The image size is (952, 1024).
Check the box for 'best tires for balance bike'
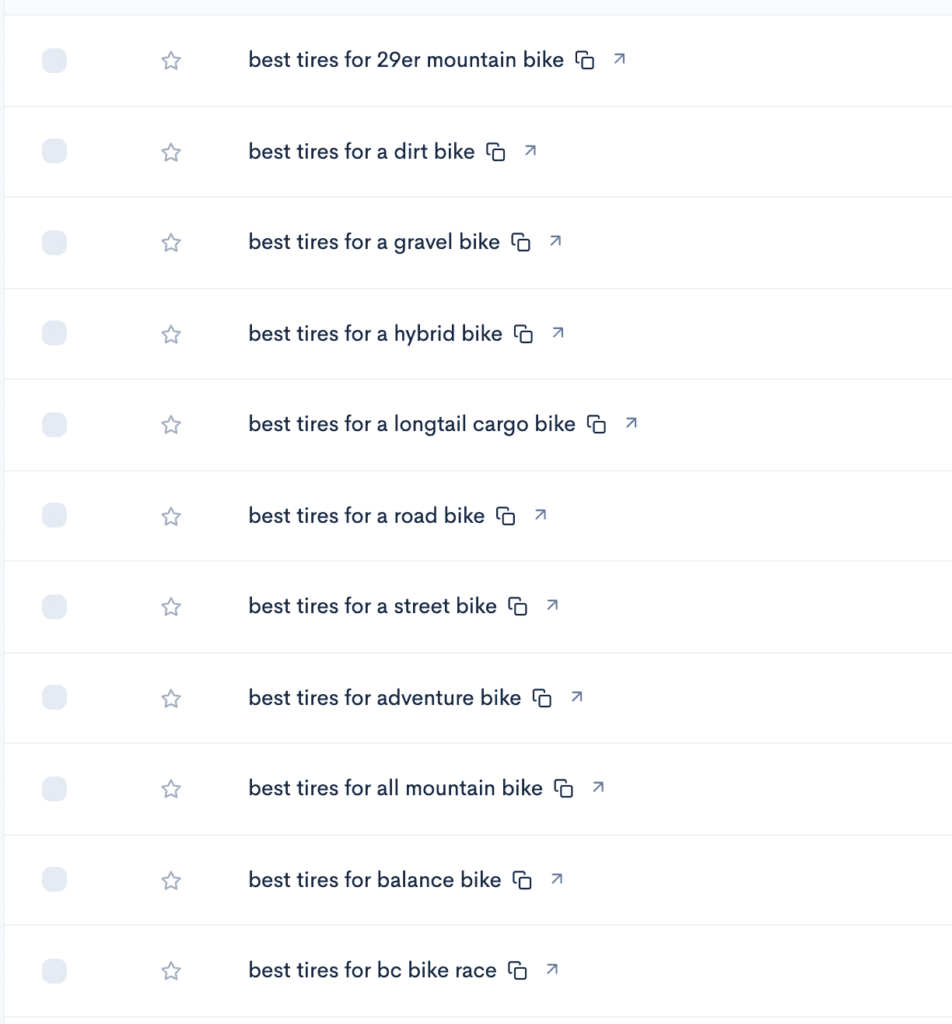pyautogui.click(x=54, y=880)
